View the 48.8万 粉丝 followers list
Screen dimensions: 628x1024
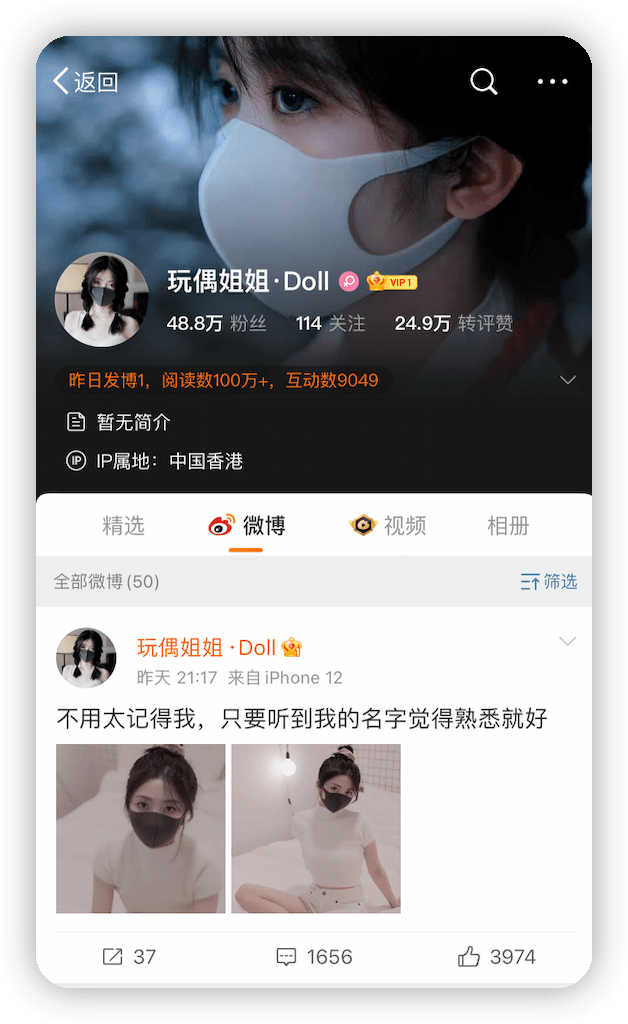[216, 324]
